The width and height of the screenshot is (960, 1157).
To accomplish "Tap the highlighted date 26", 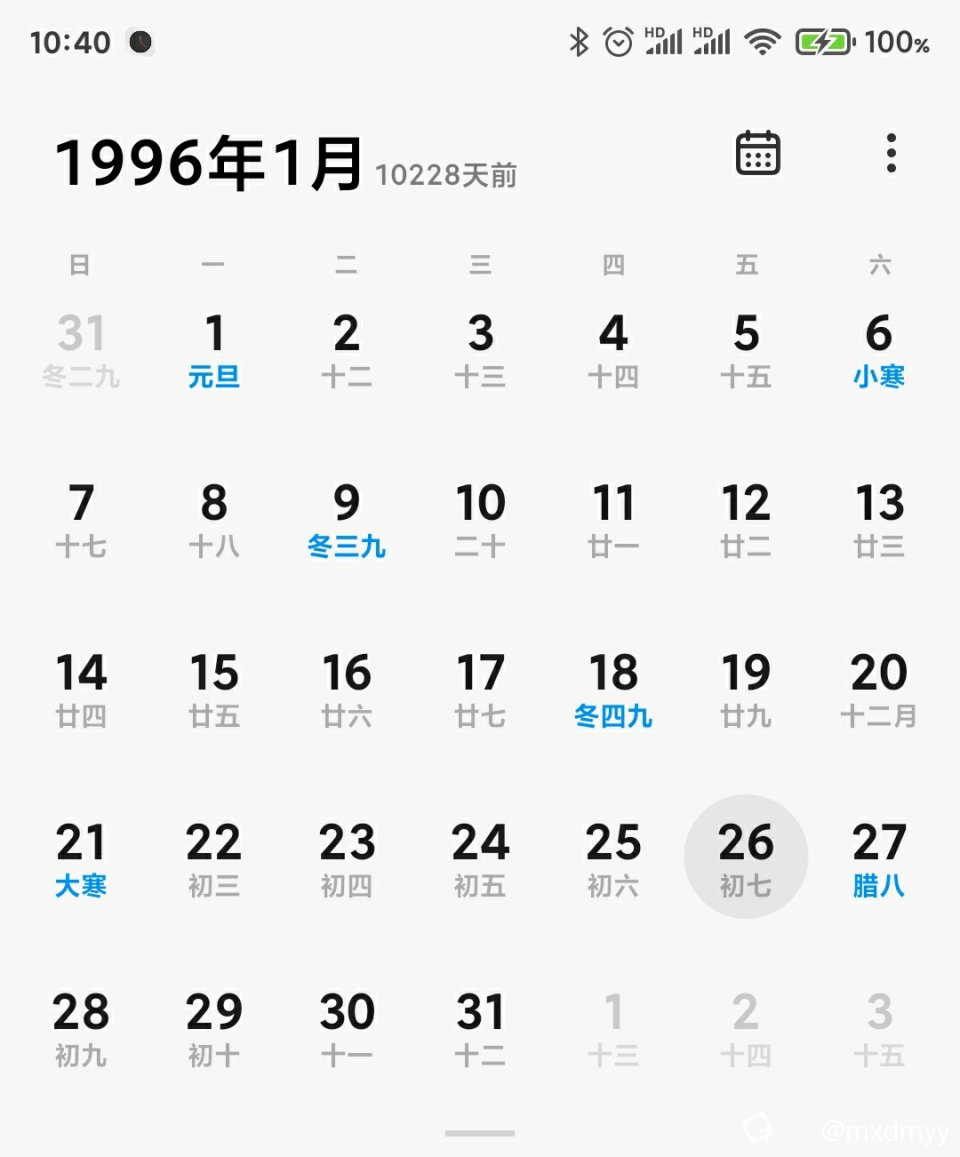I will click(746, 857).
